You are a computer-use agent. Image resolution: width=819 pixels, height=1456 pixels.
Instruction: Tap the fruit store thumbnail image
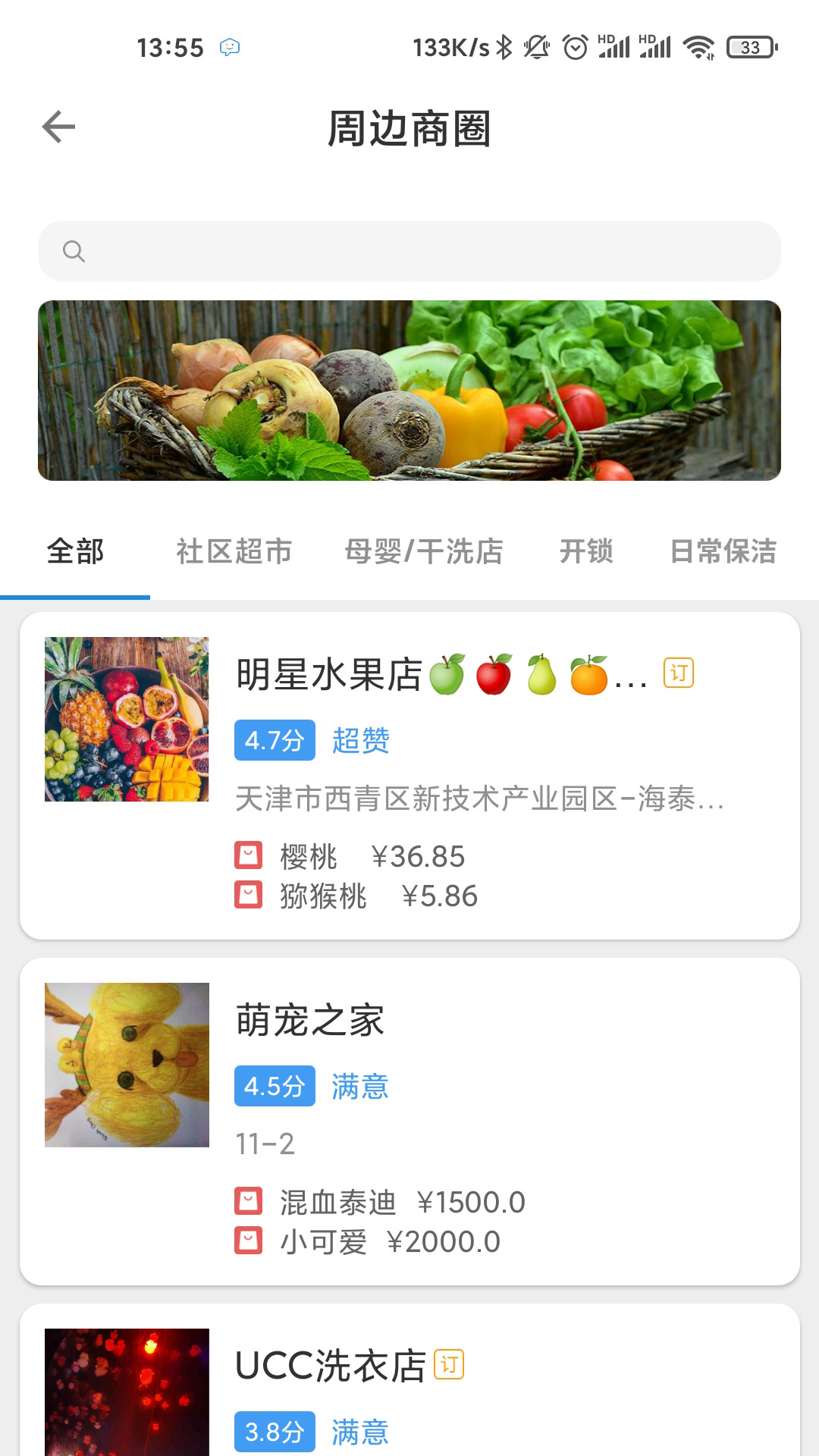(x=127, y=717)
